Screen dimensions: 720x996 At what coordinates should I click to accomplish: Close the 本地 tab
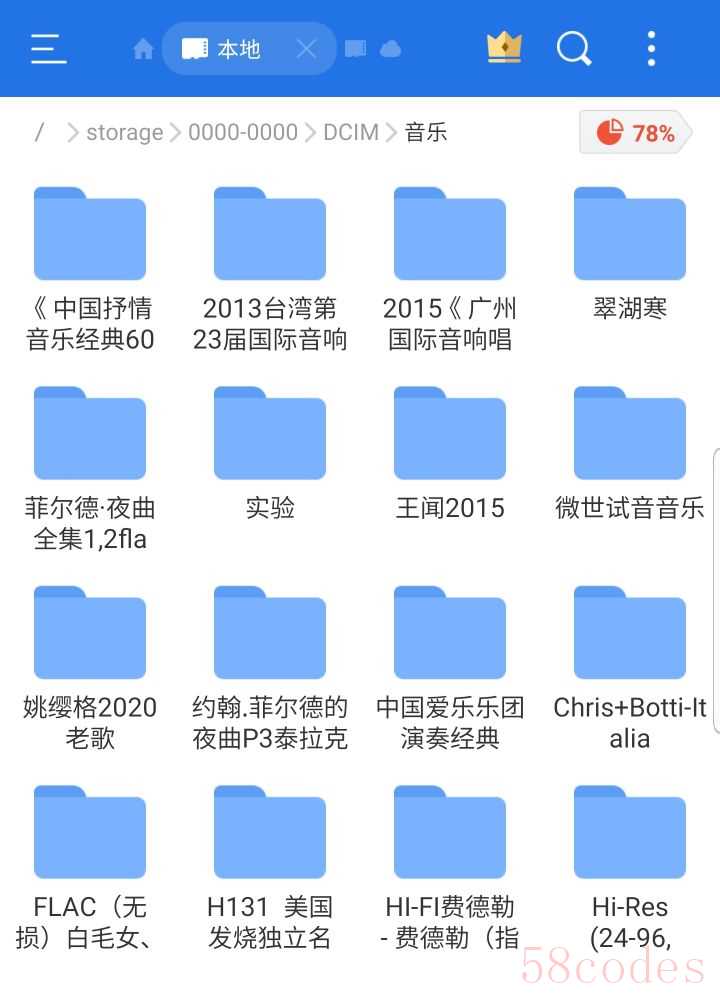pos(307,49)
